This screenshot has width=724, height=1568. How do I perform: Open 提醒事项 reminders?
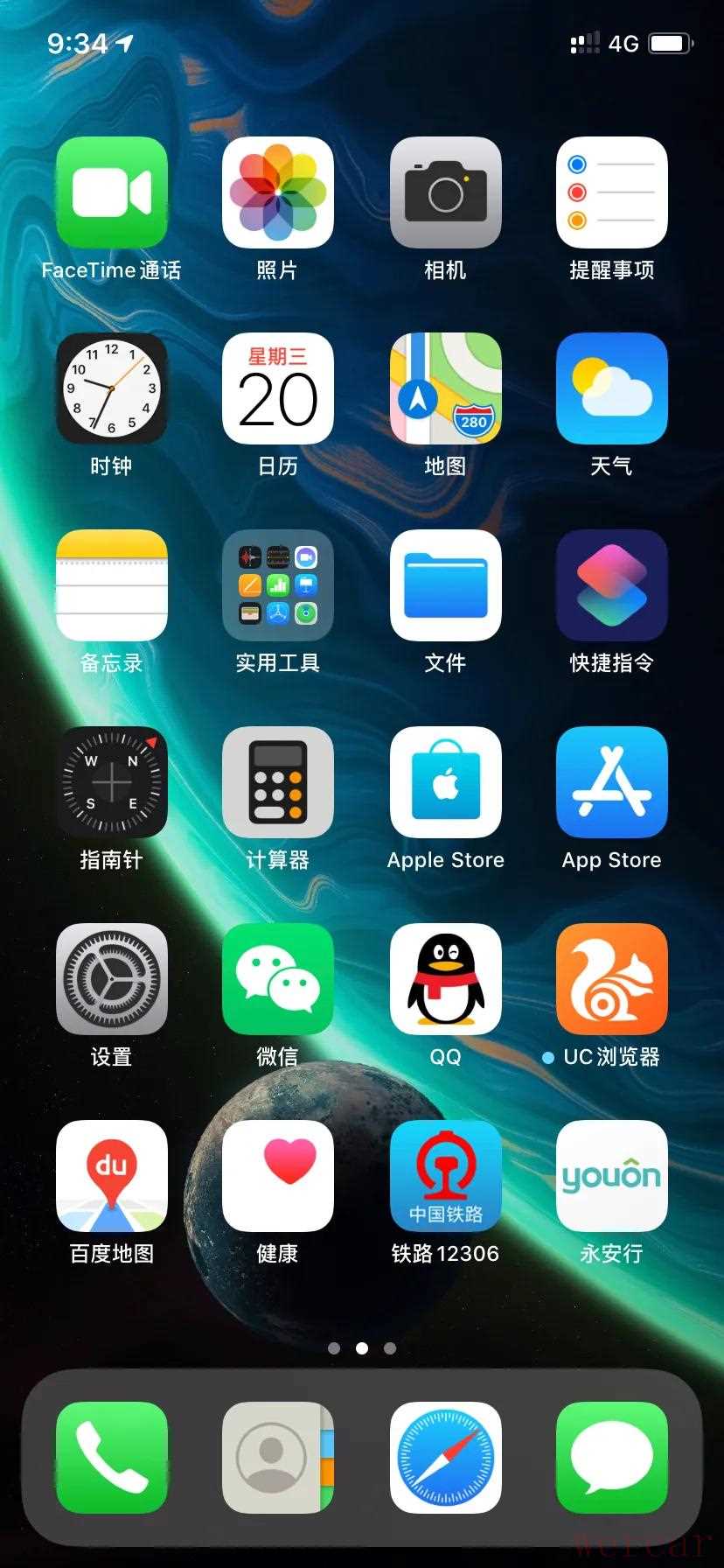tap(612, 192)
